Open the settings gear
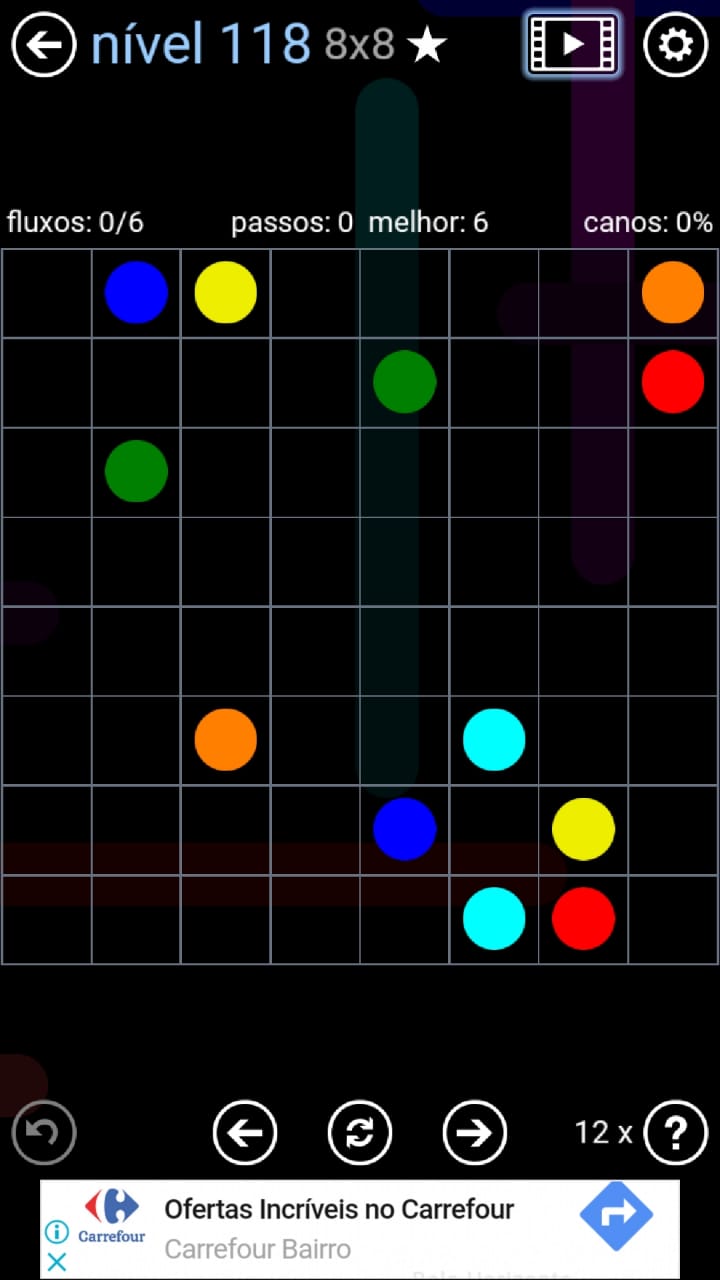The height and width of the screenshot is (1280, 720). [x=675, y=45]
